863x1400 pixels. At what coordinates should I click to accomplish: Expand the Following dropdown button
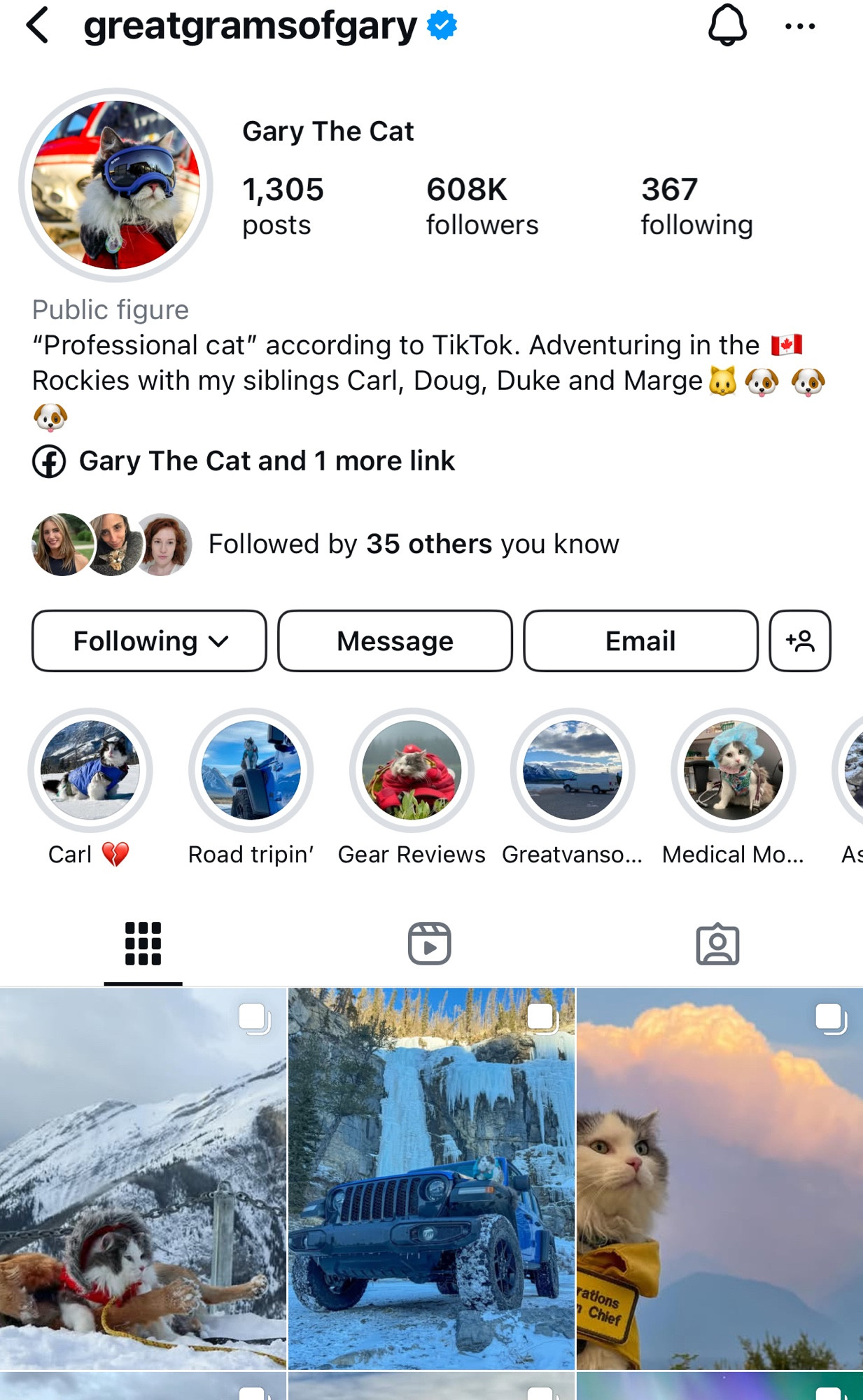tap(149, 640)
